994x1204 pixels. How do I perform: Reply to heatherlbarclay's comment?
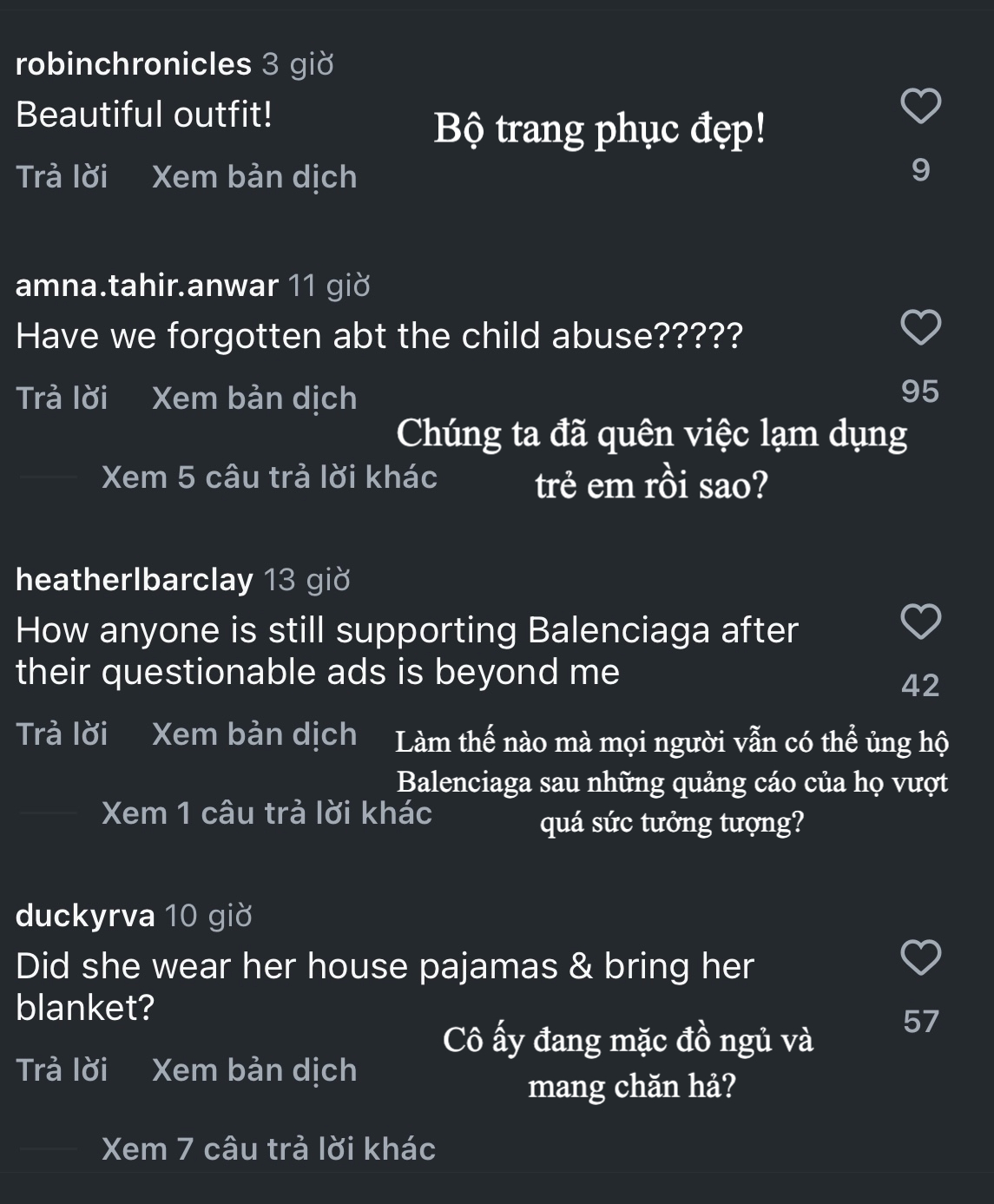click(x=62, y=734)
